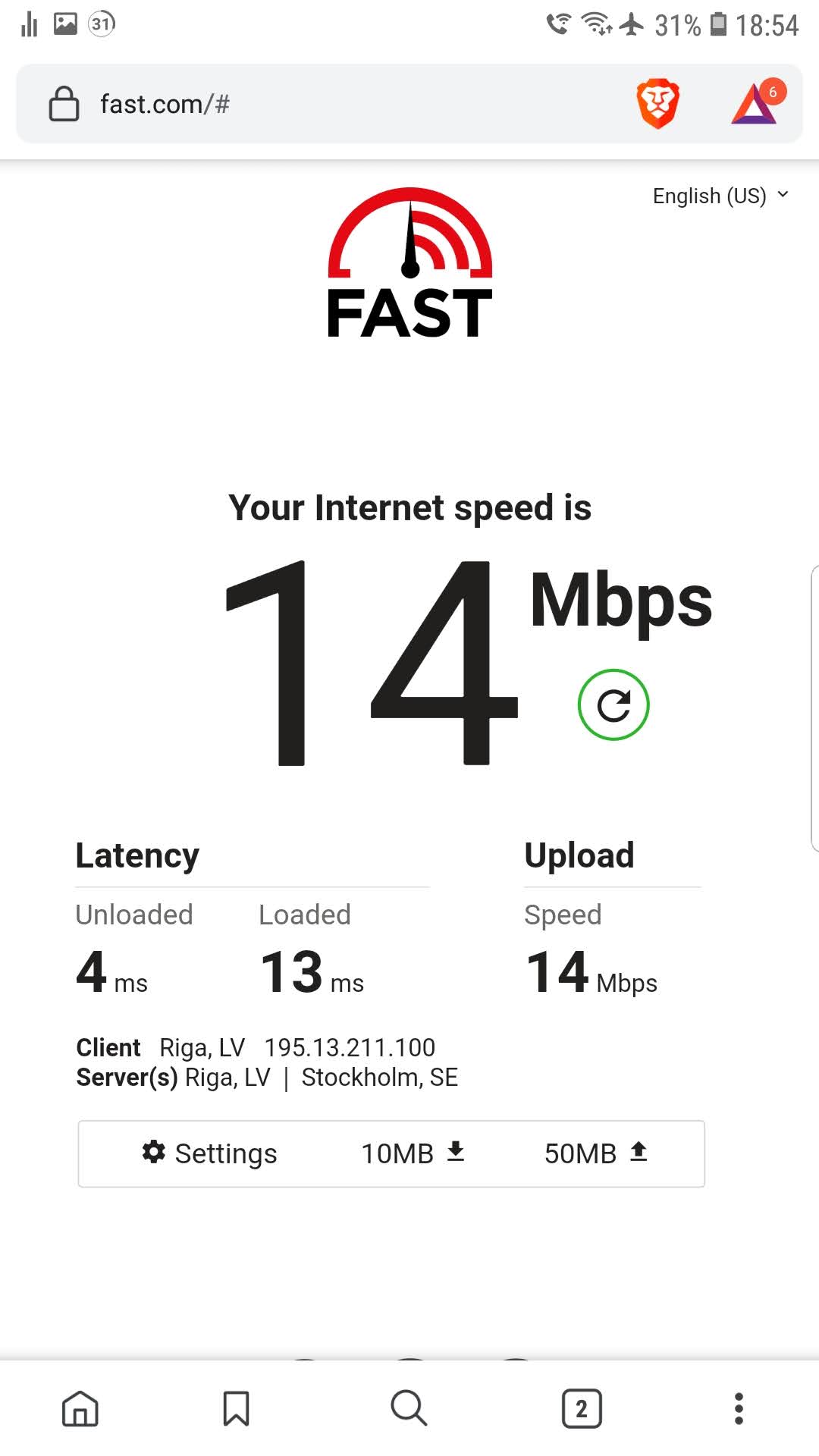Open the bookmarks icon

point(236,1408)
